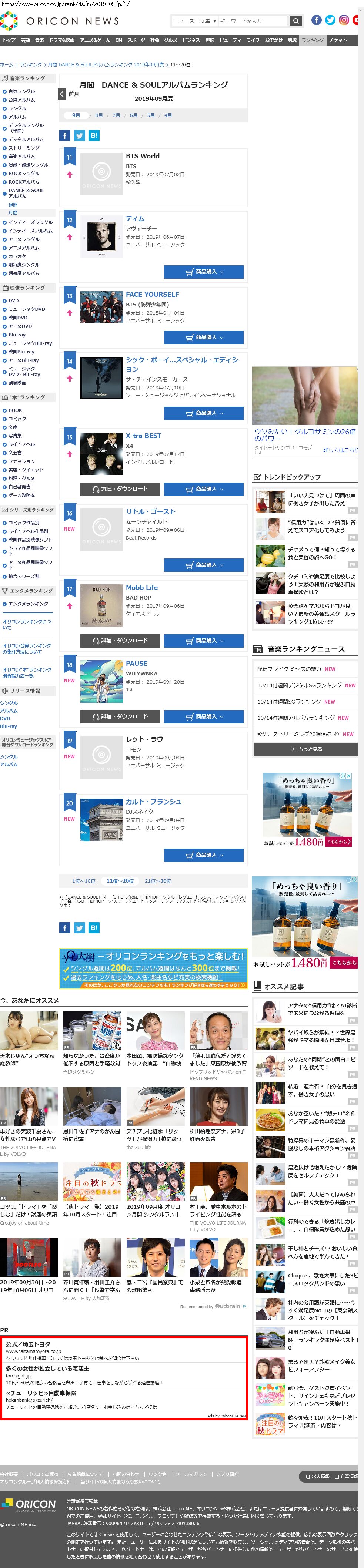The width and height of the screenshot is (364, 1568).
Task: Tap 商品購入 button for FACE YOURSELF
Action: 203,337
